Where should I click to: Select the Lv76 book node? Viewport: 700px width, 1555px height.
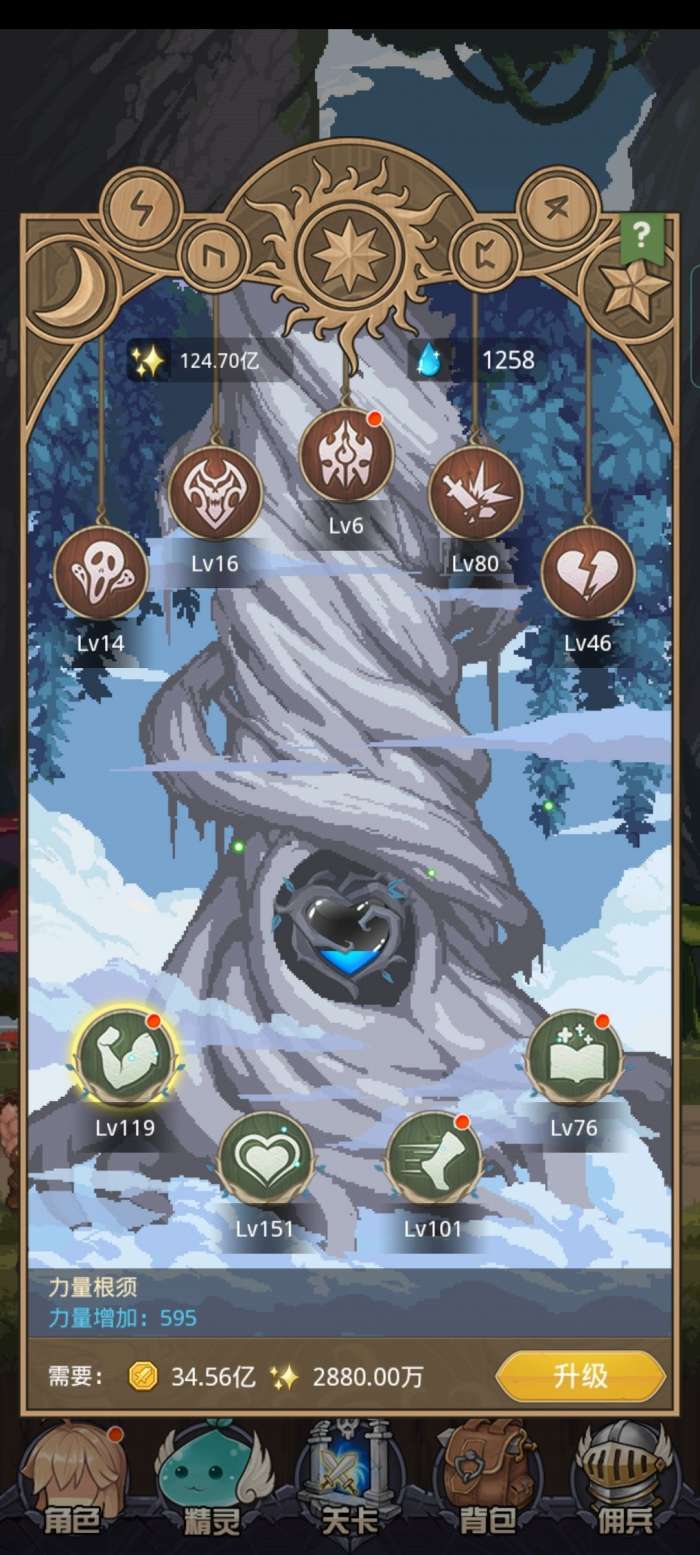tap(574, 1058)
